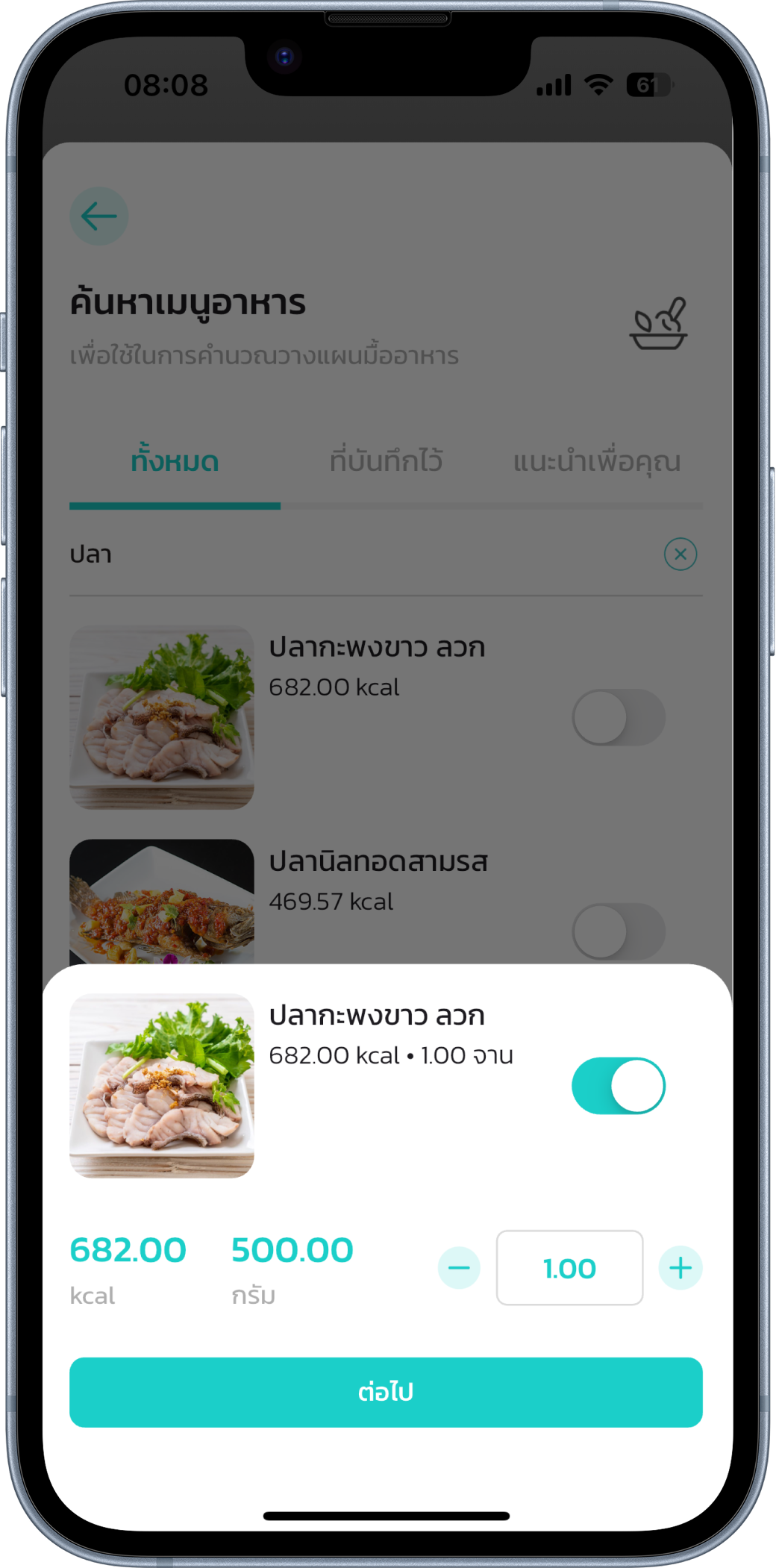
Task: Toggle on ปลานิลทอดสามรส
Action: click(x=618, y=931)
